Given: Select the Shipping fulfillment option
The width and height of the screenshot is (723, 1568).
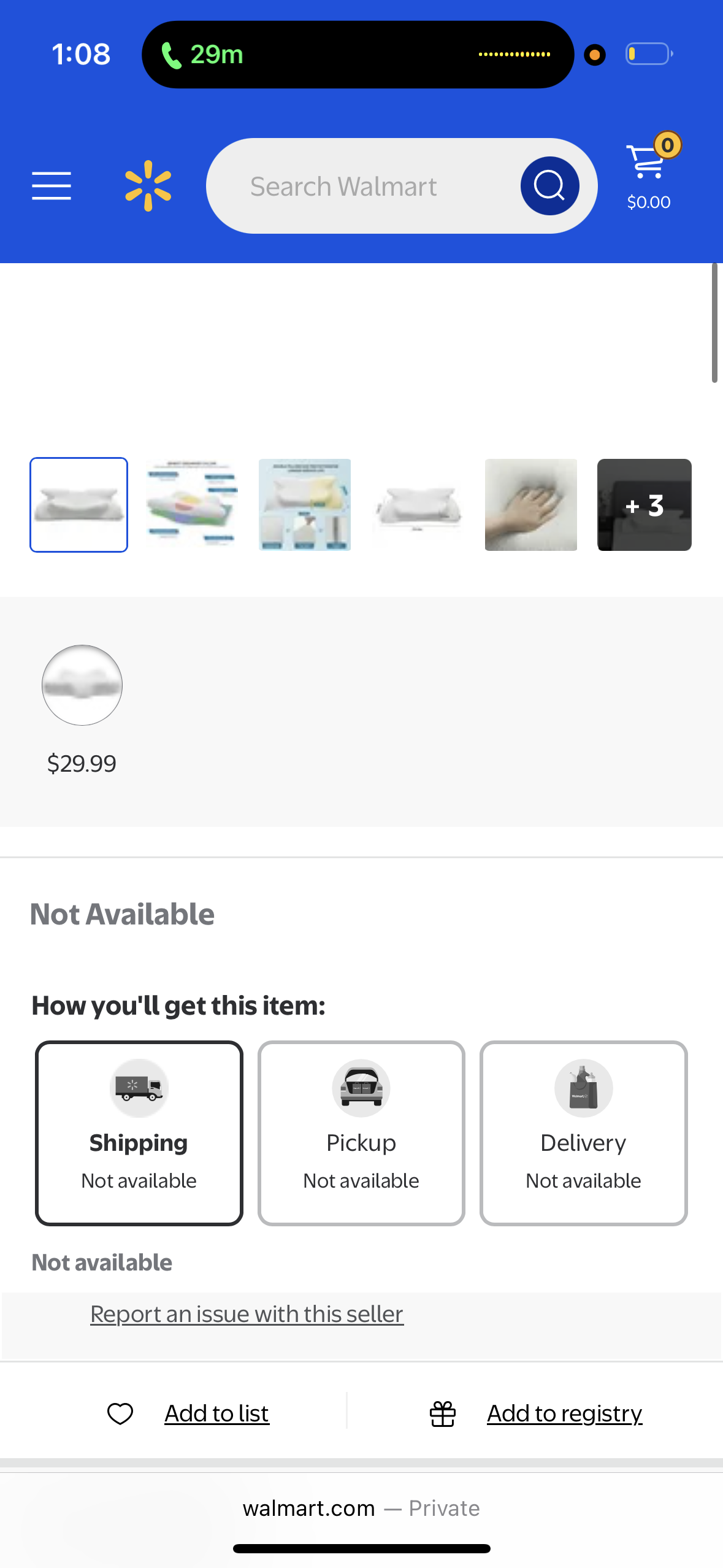Looking at the screenshot, I should pyautogui.click(x=139, y=1132).
